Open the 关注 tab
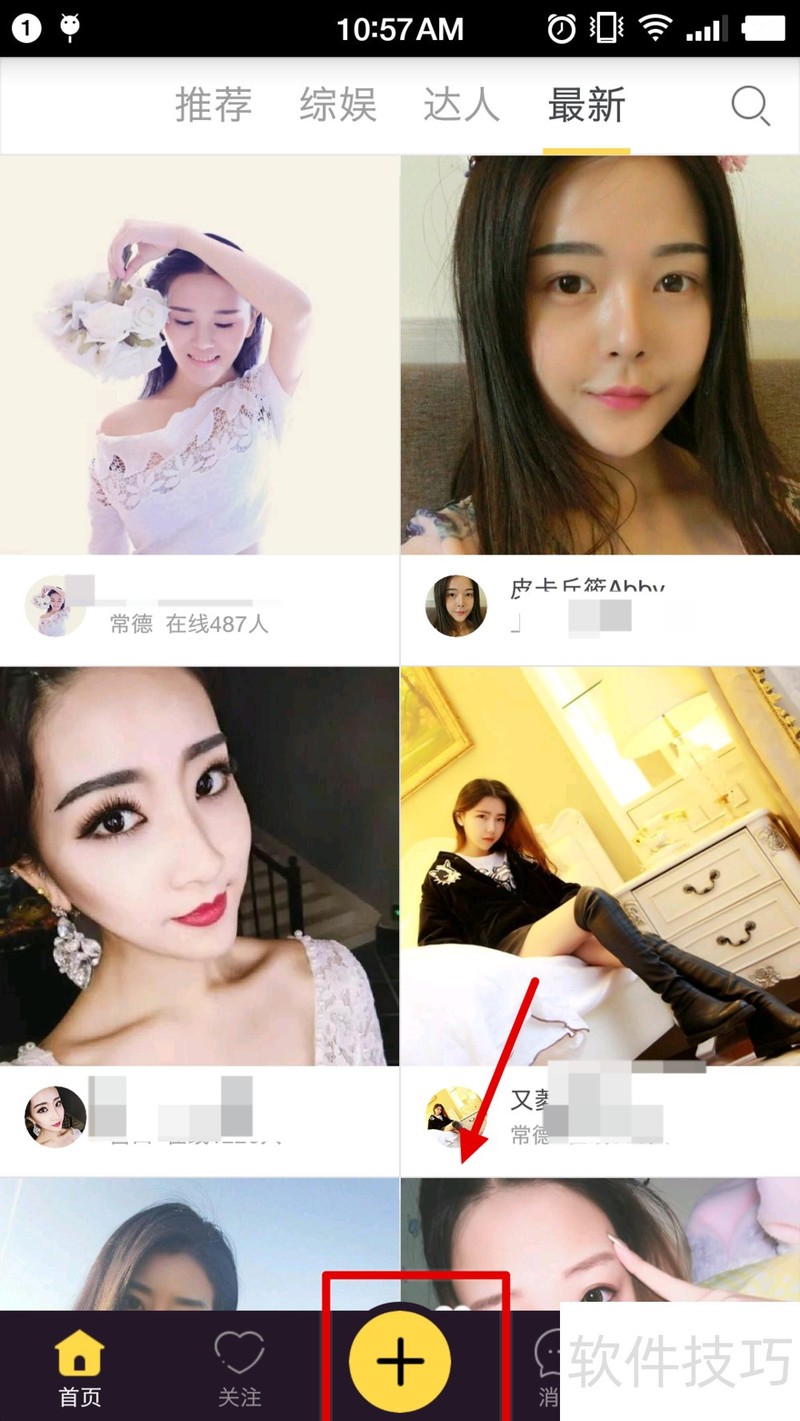Image resolution: width=800 pixels, height=1421 pixels. tap(239, 1368)
